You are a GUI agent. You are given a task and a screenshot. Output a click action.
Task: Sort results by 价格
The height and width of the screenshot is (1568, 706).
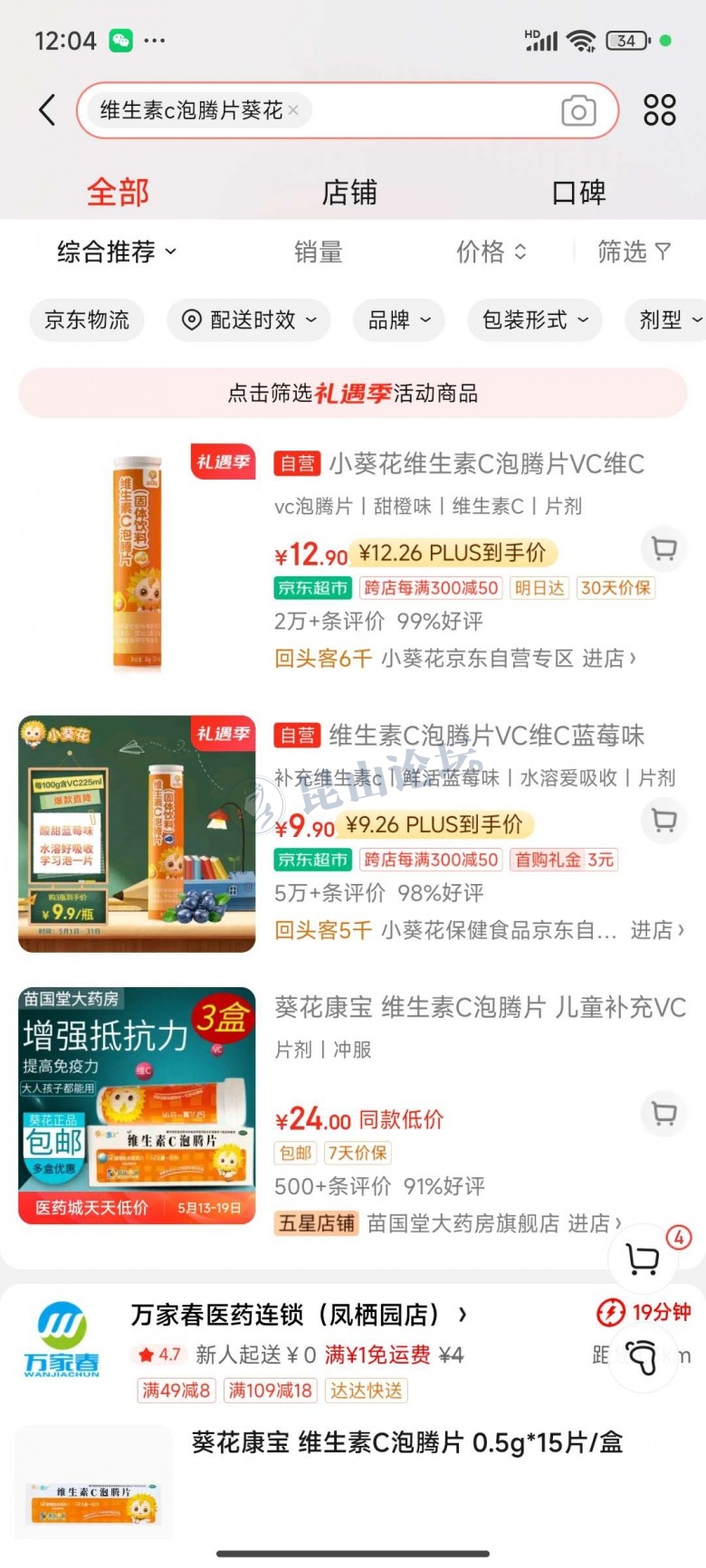pyautogui.click(x=491, y=252)
